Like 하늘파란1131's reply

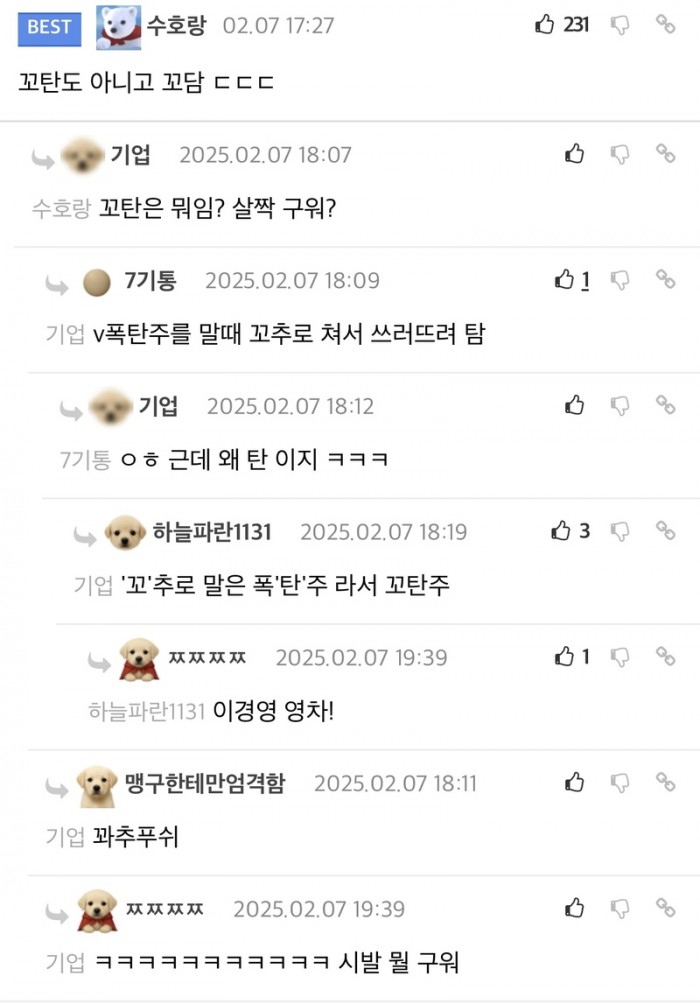(562, 531)
